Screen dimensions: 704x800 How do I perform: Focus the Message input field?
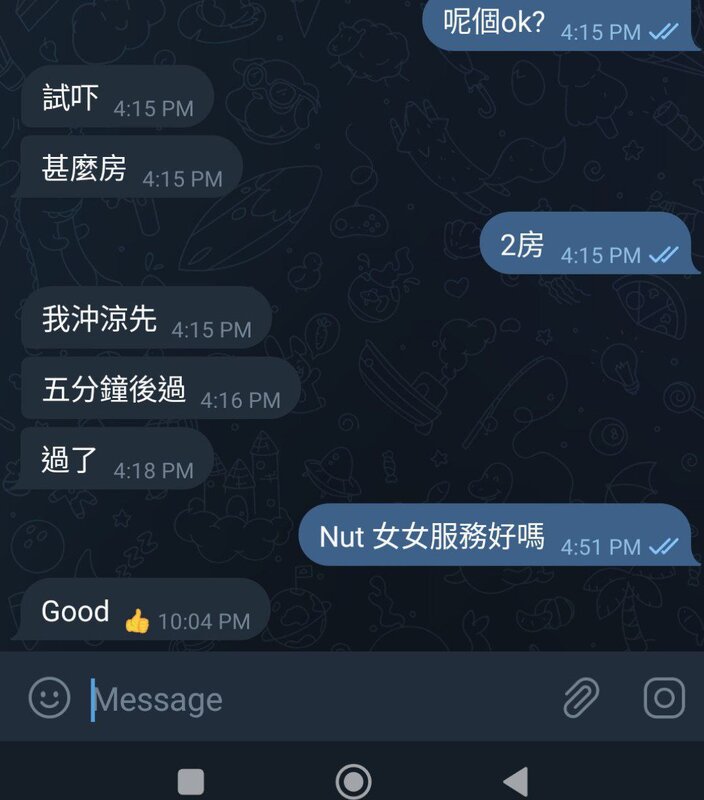click(x=300, y=699)
